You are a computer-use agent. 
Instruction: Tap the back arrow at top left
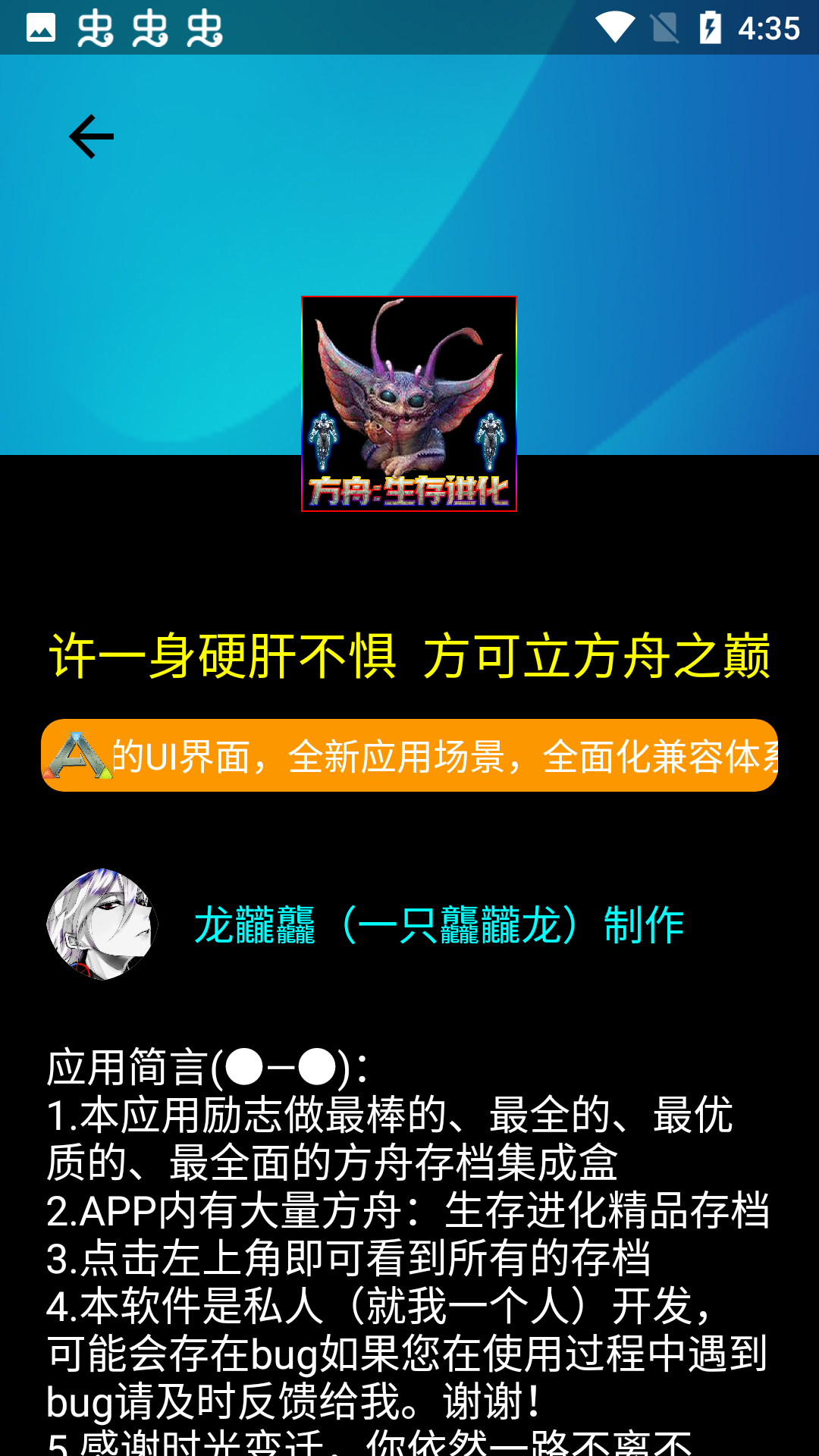pos(90,136)
